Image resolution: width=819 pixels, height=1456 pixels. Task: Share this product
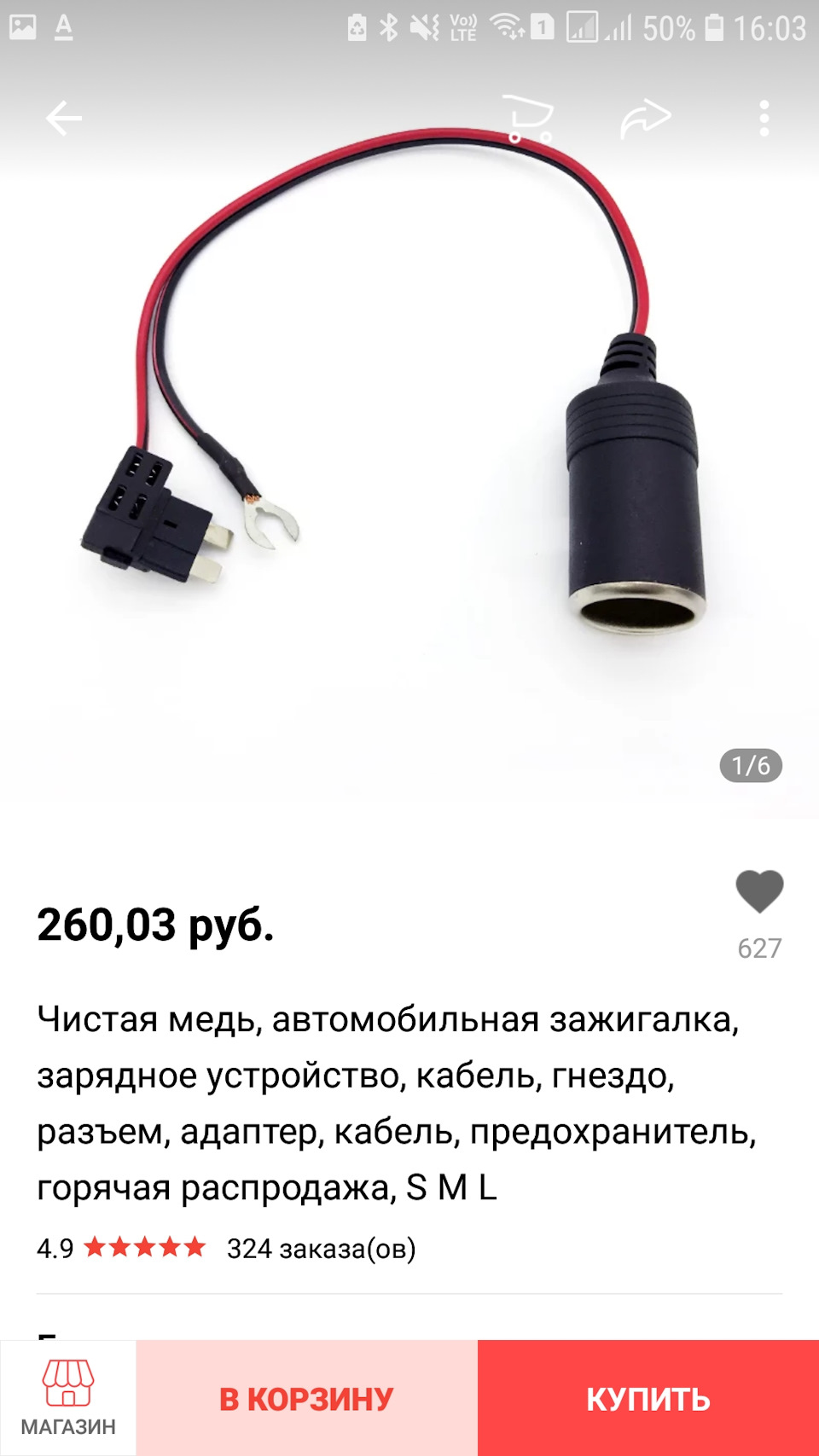click(x=646, y=118)
